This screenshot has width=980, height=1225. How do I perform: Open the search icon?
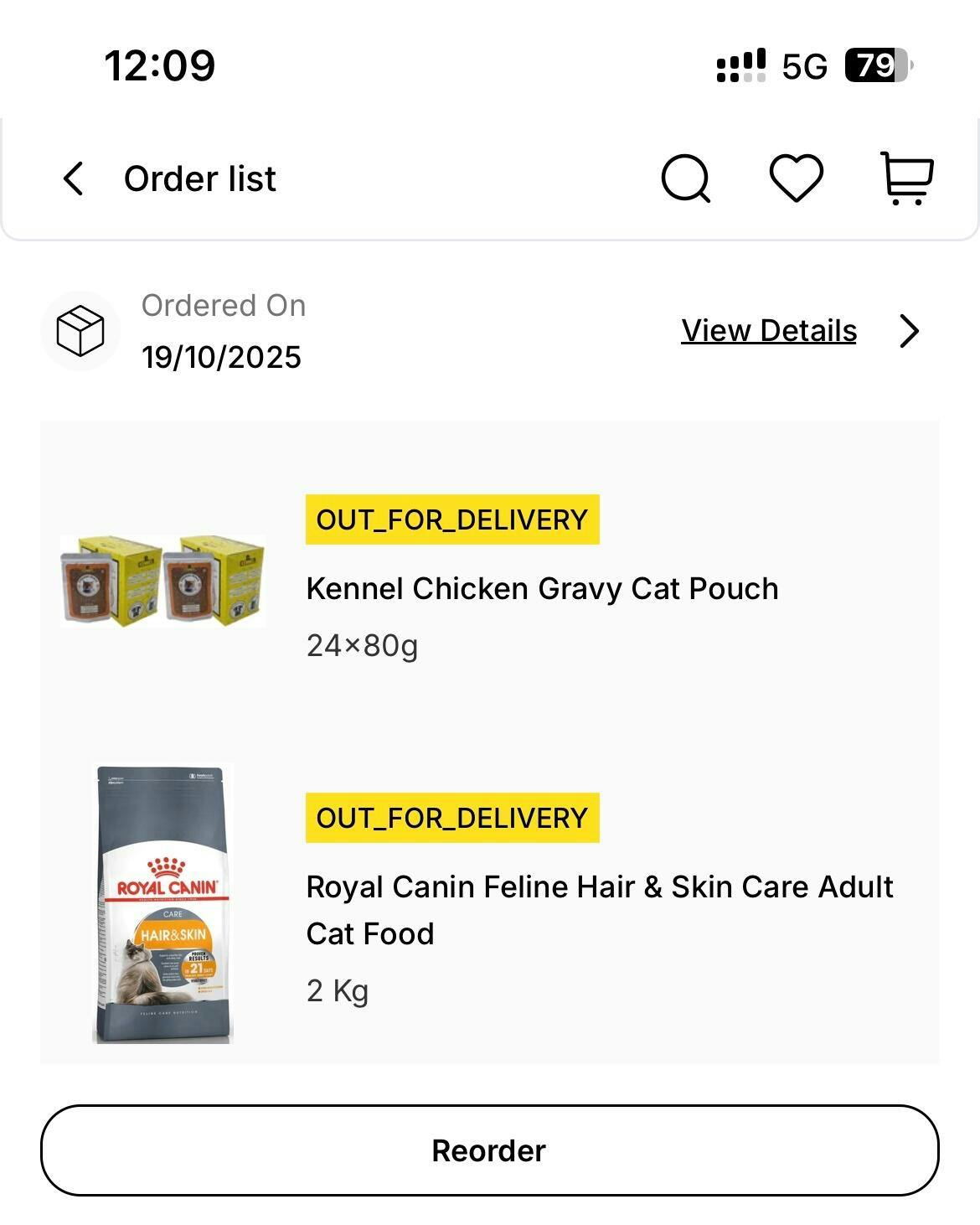point(685,178)
